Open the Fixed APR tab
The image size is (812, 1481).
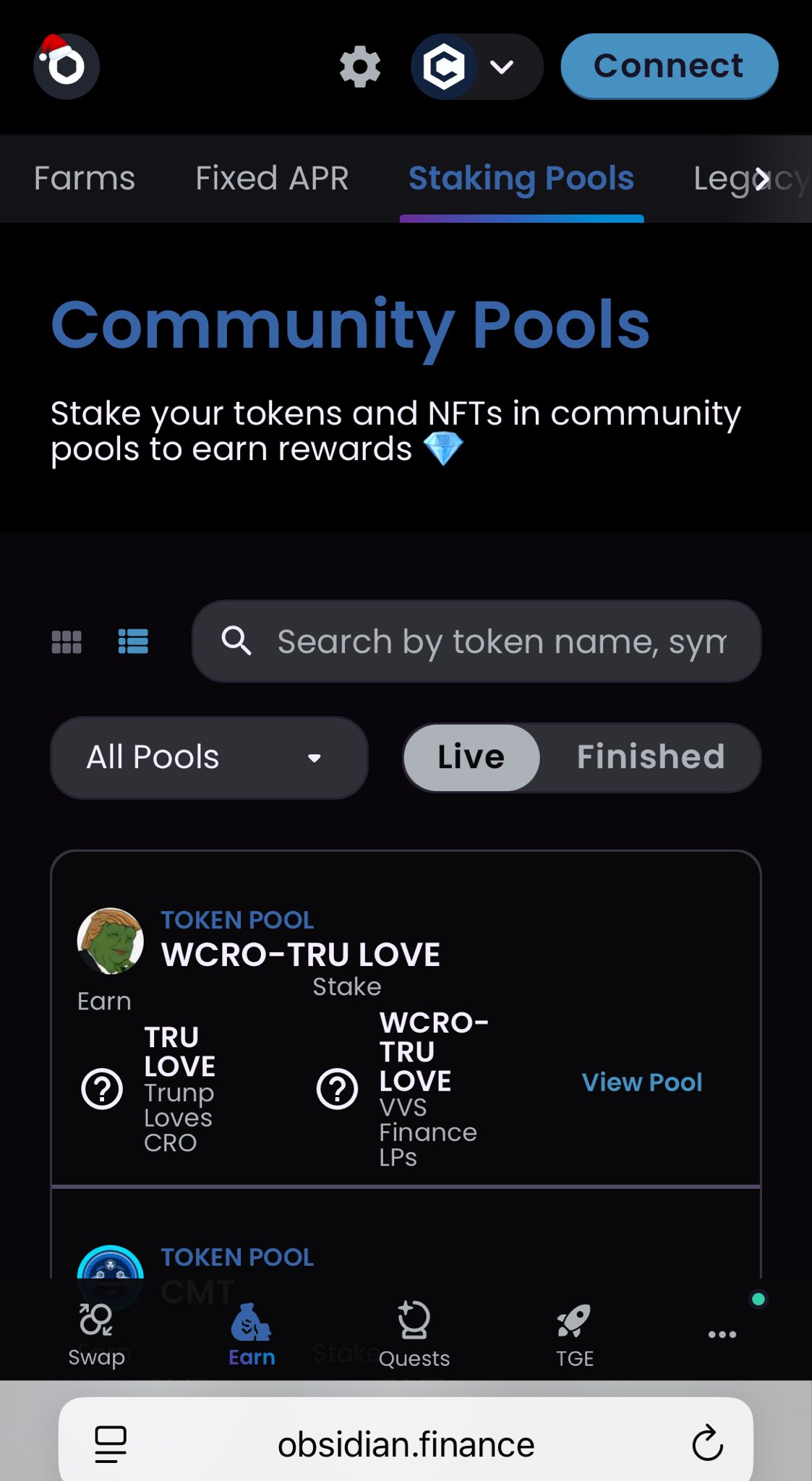click(x=272, y=178)
